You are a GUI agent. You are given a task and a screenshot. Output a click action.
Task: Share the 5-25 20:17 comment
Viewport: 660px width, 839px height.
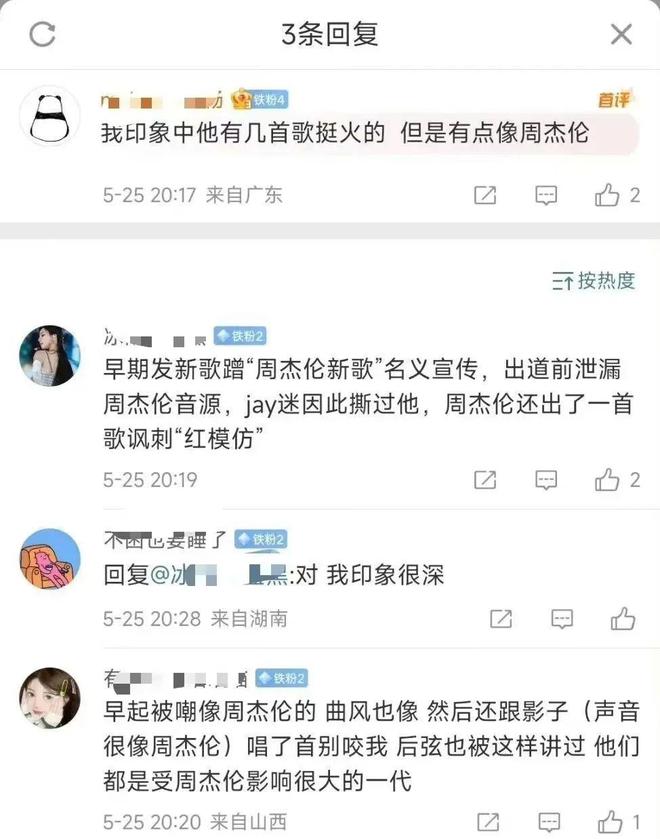click(x=485, y=195)
